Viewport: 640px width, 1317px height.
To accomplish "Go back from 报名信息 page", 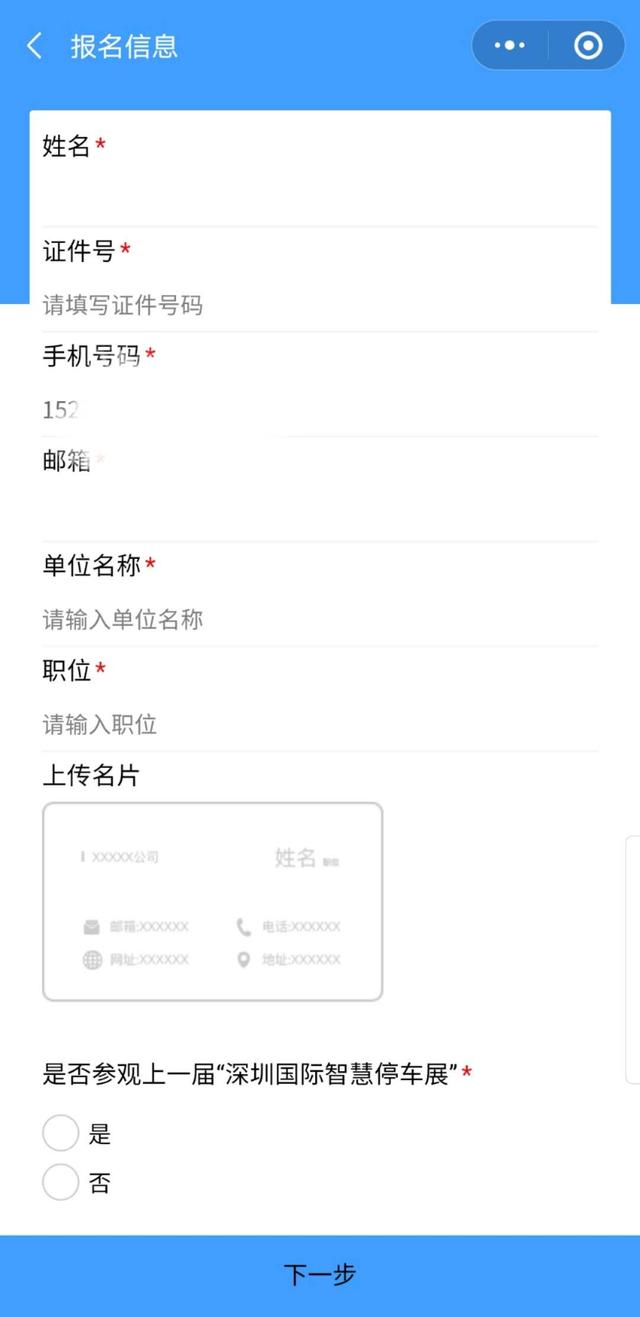I will pos(35,46).
